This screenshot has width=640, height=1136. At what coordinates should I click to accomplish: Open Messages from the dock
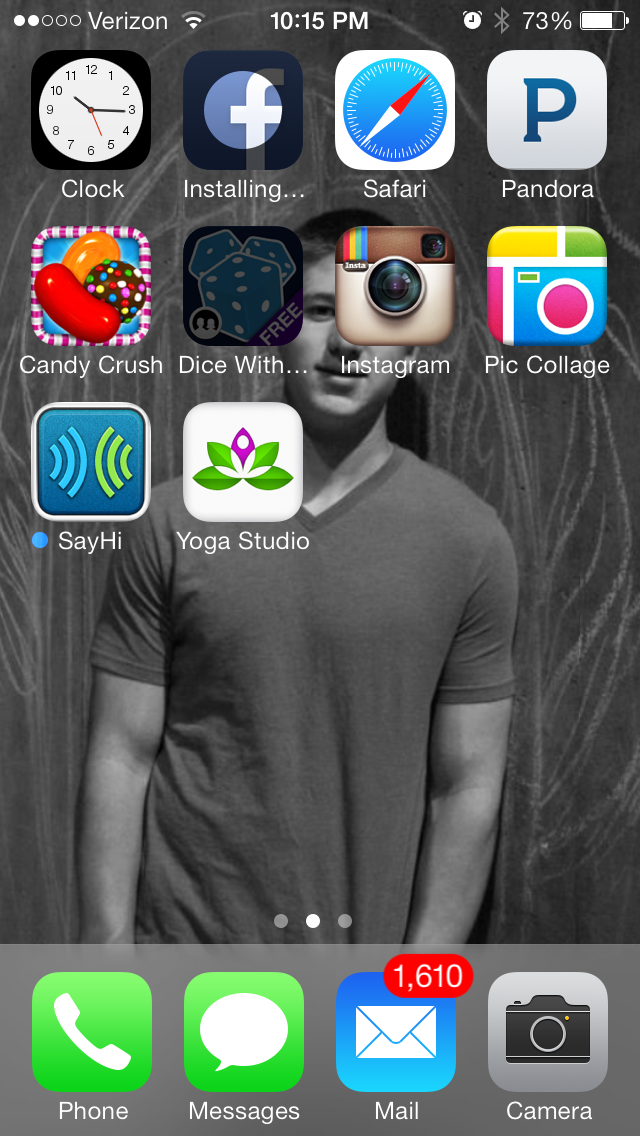point(244,1032)
